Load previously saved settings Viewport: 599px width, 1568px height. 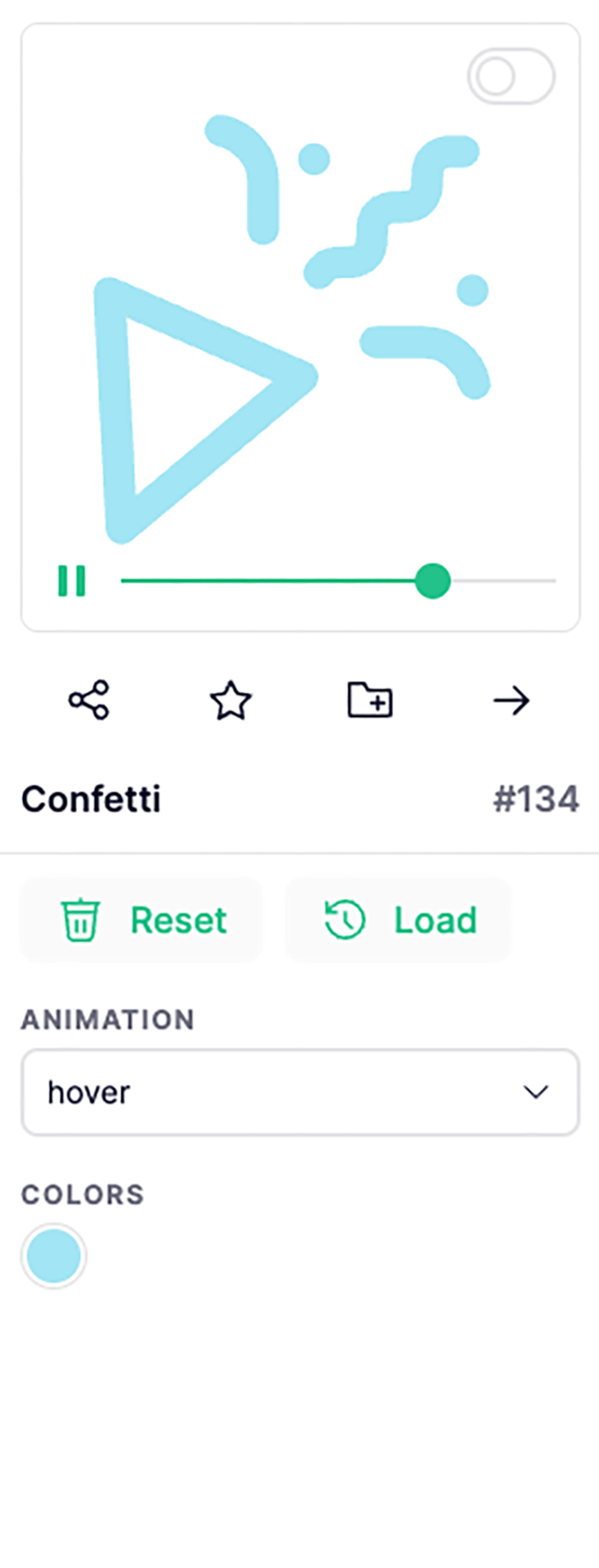click(398, 920)
